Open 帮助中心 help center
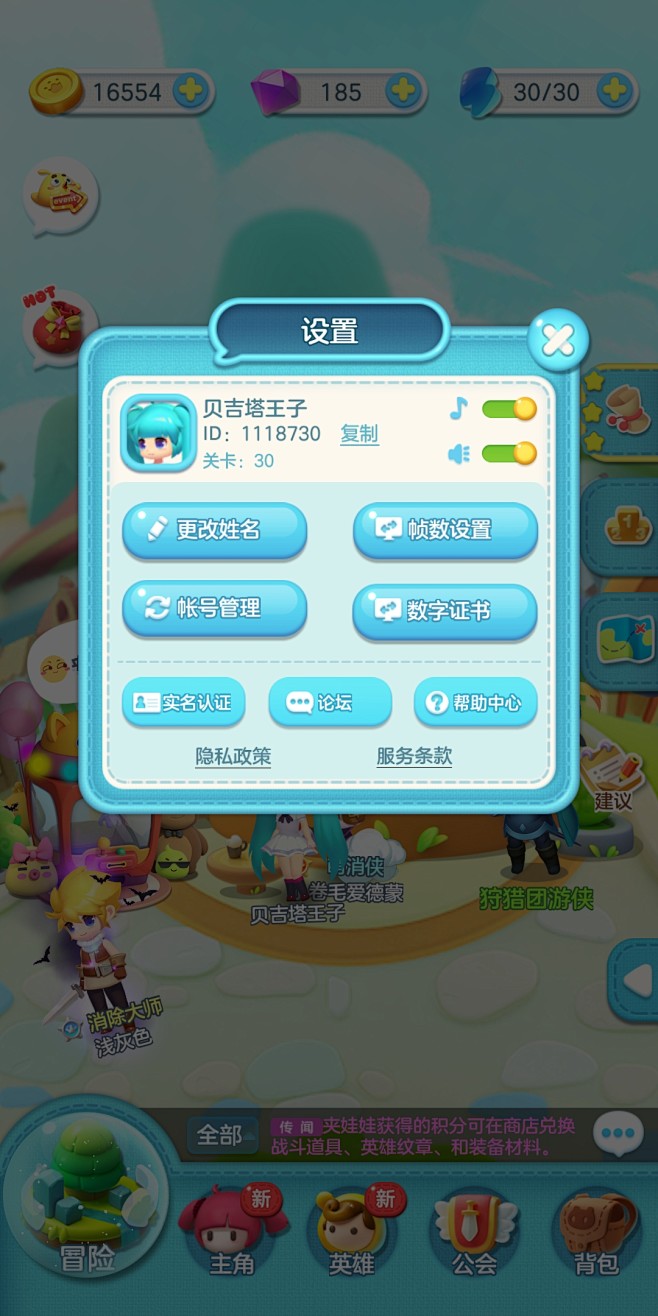Image resolution: width=658 pixels, height=1316 pixels. point(476,702)
